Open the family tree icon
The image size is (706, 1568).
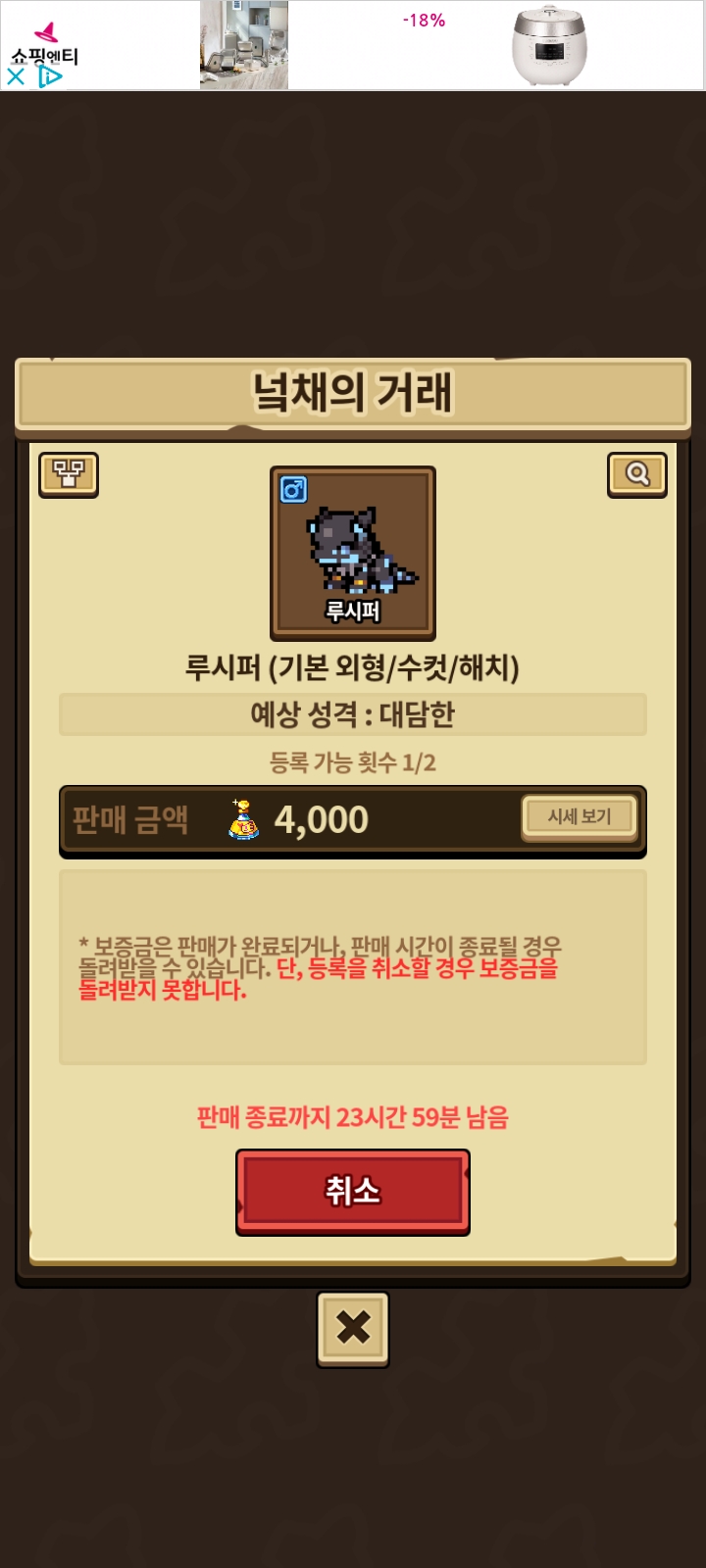click(x=69, y=474)
